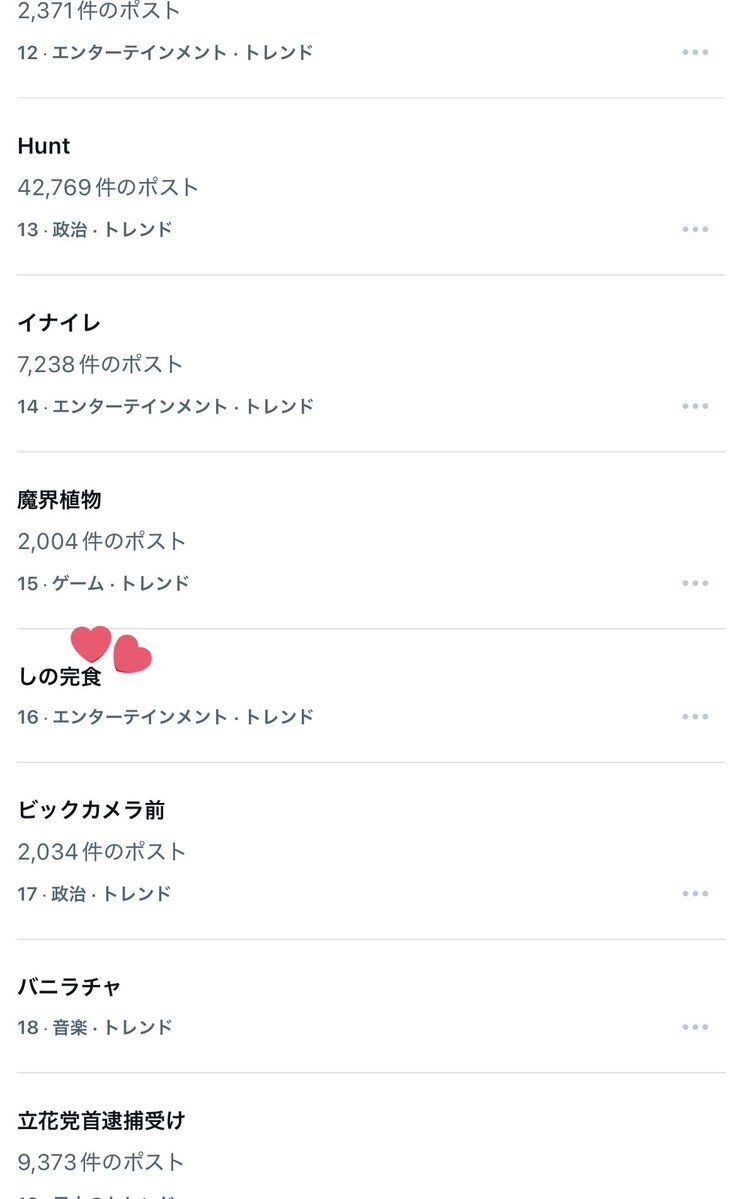This screenshot has width=742, height=1199.
Task: Open more options for しの完食 trend
Action: [x=695, y=717]
